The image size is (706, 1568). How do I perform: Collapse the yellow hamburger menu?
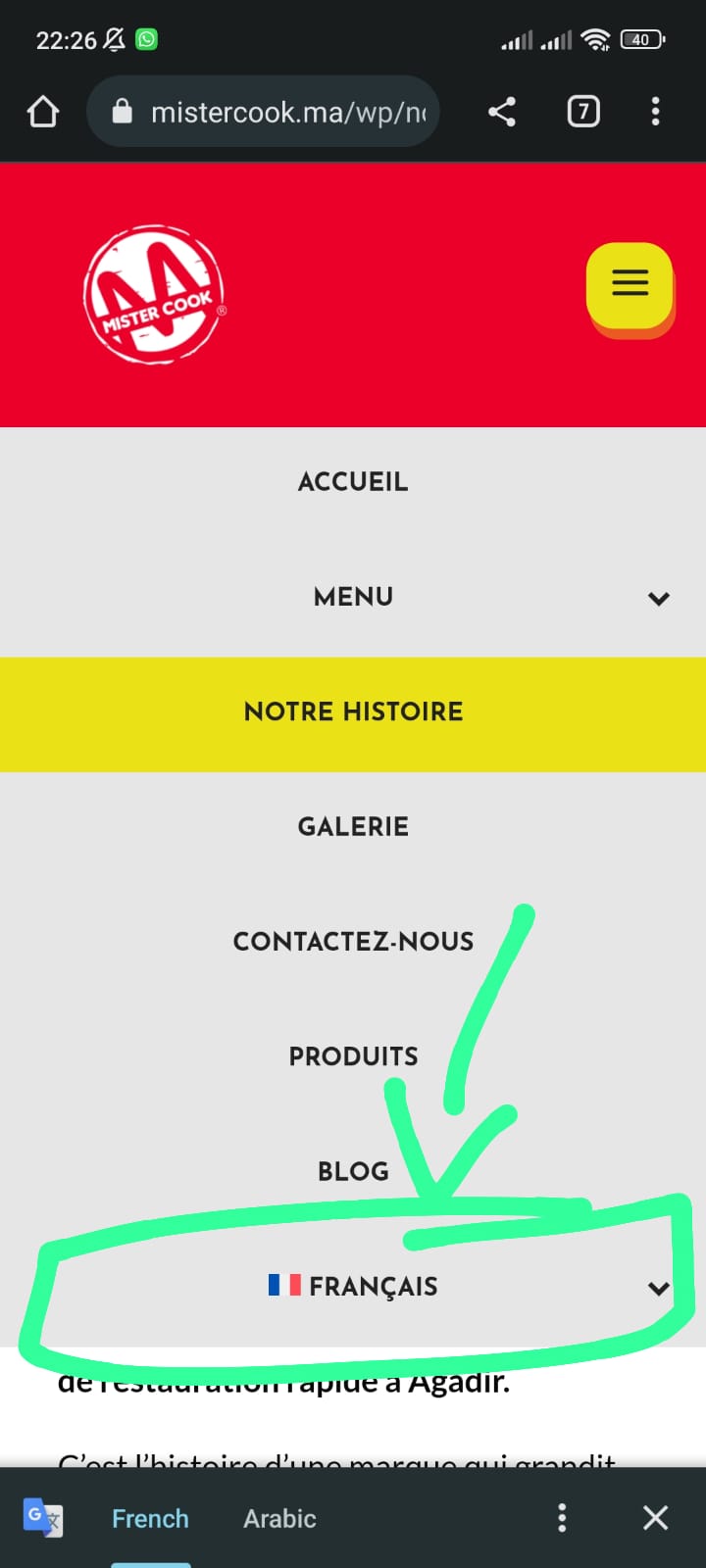[630, 283]
